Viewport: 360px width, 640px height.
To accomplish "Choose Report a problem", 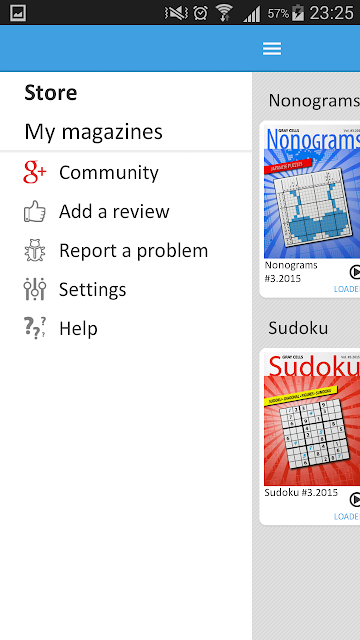I will pyautogui.click(x=126, y=250).
